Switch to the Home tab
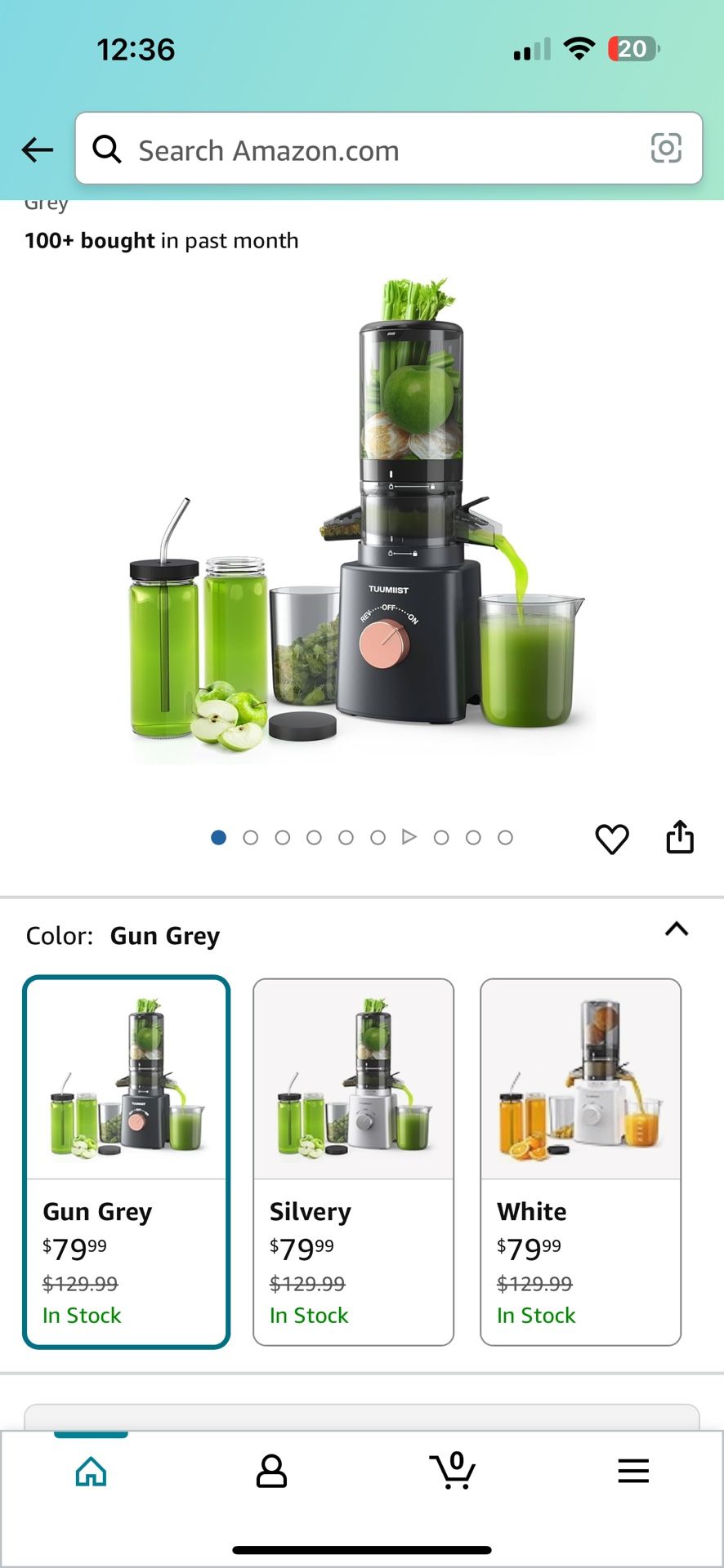This screenshot has height=1568, width=724. click(x=91, y=1472)
